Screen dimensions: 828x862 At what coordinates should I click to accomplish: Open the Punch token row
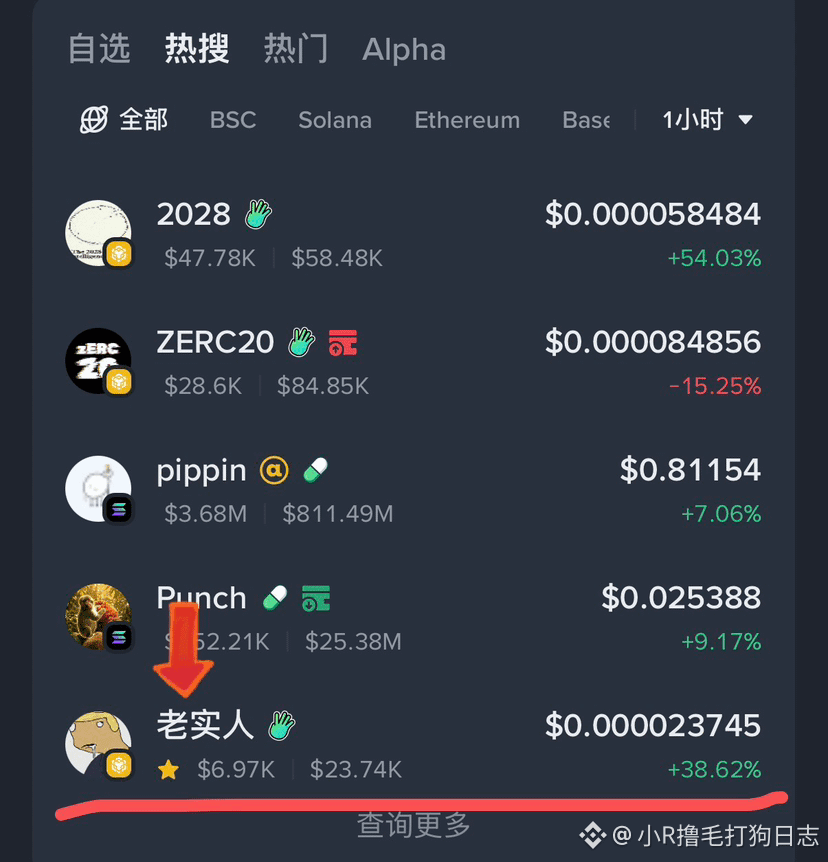[x=412, y=617]
